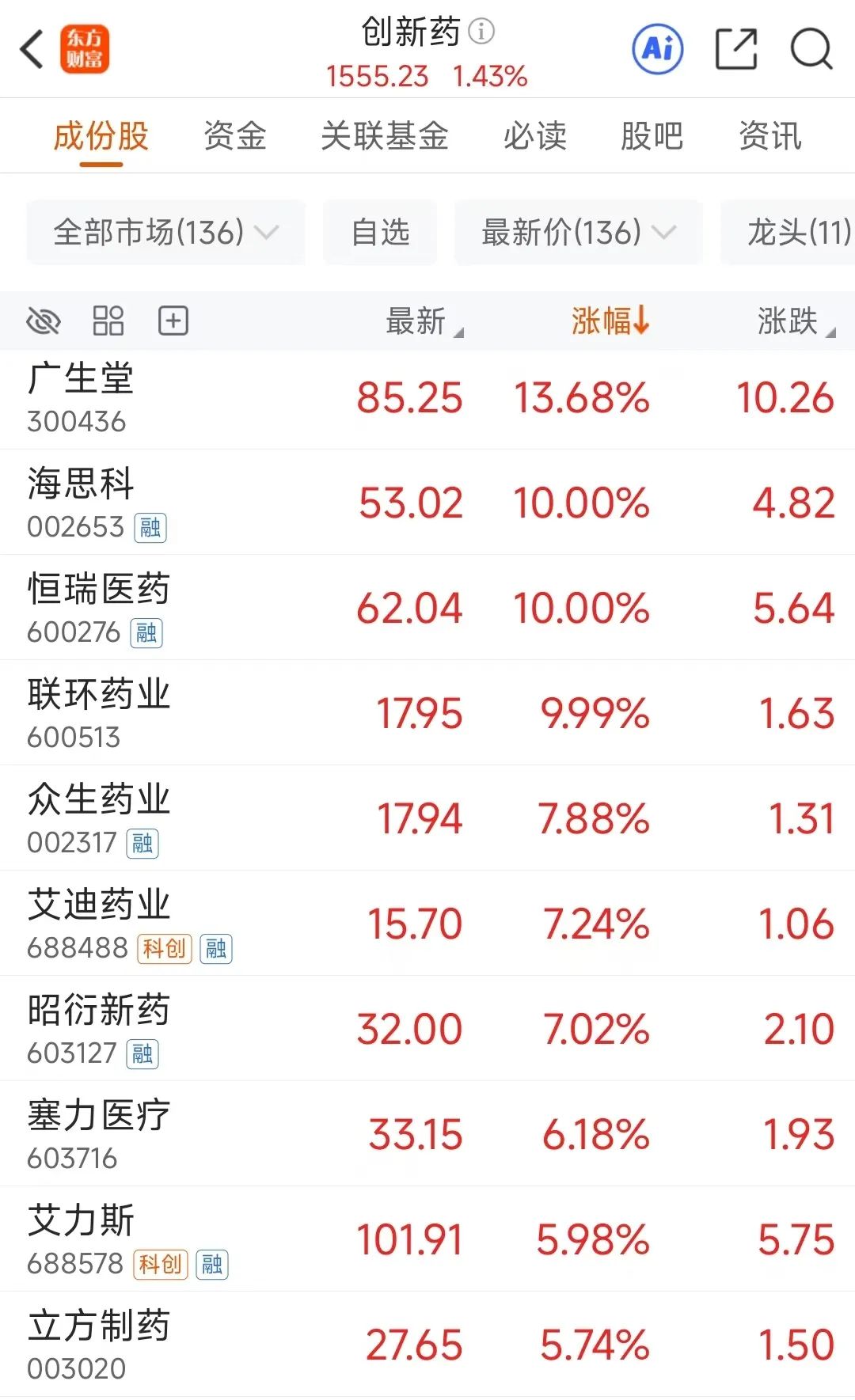Go back using the back arrow
855x1400 pixels.
click(32, 50)
